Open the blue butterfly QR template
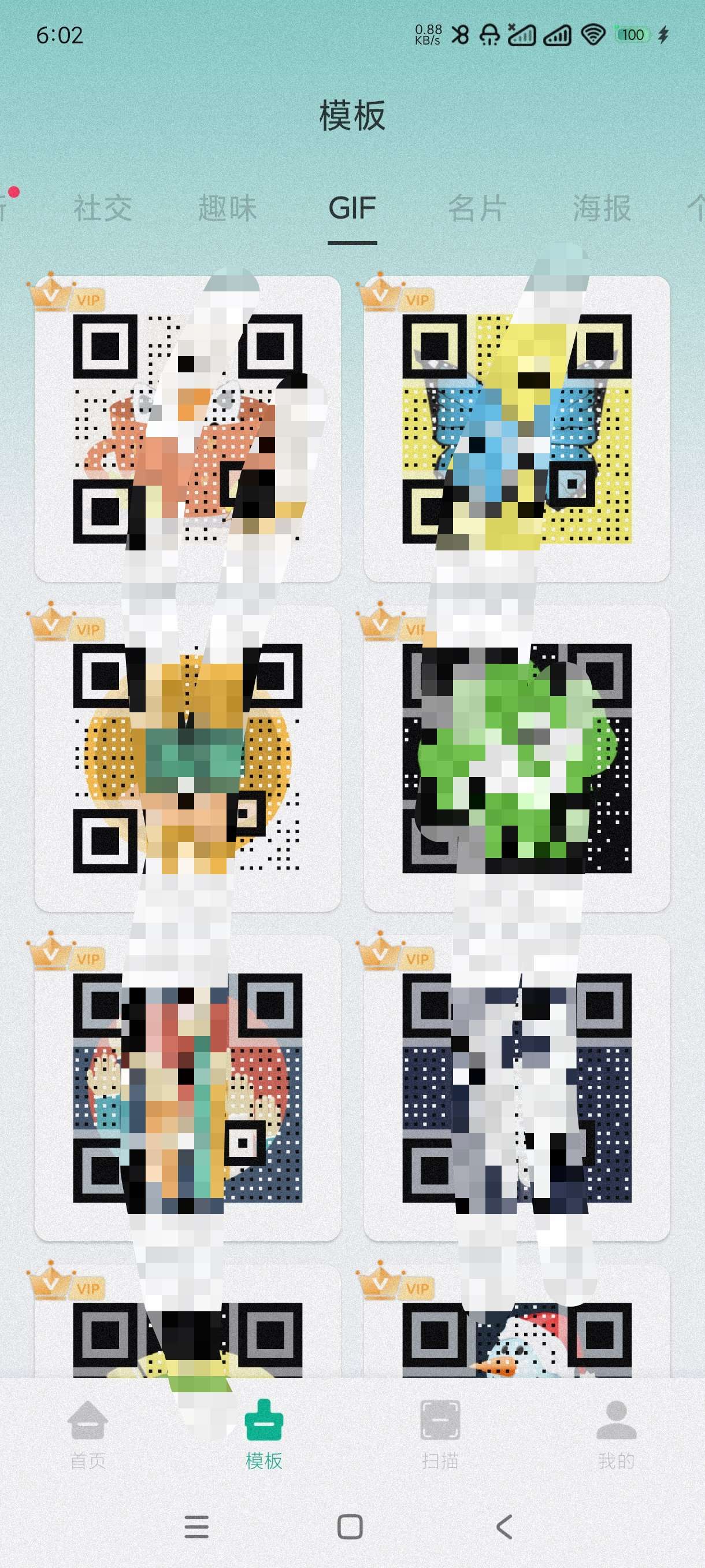 (517, 429)
